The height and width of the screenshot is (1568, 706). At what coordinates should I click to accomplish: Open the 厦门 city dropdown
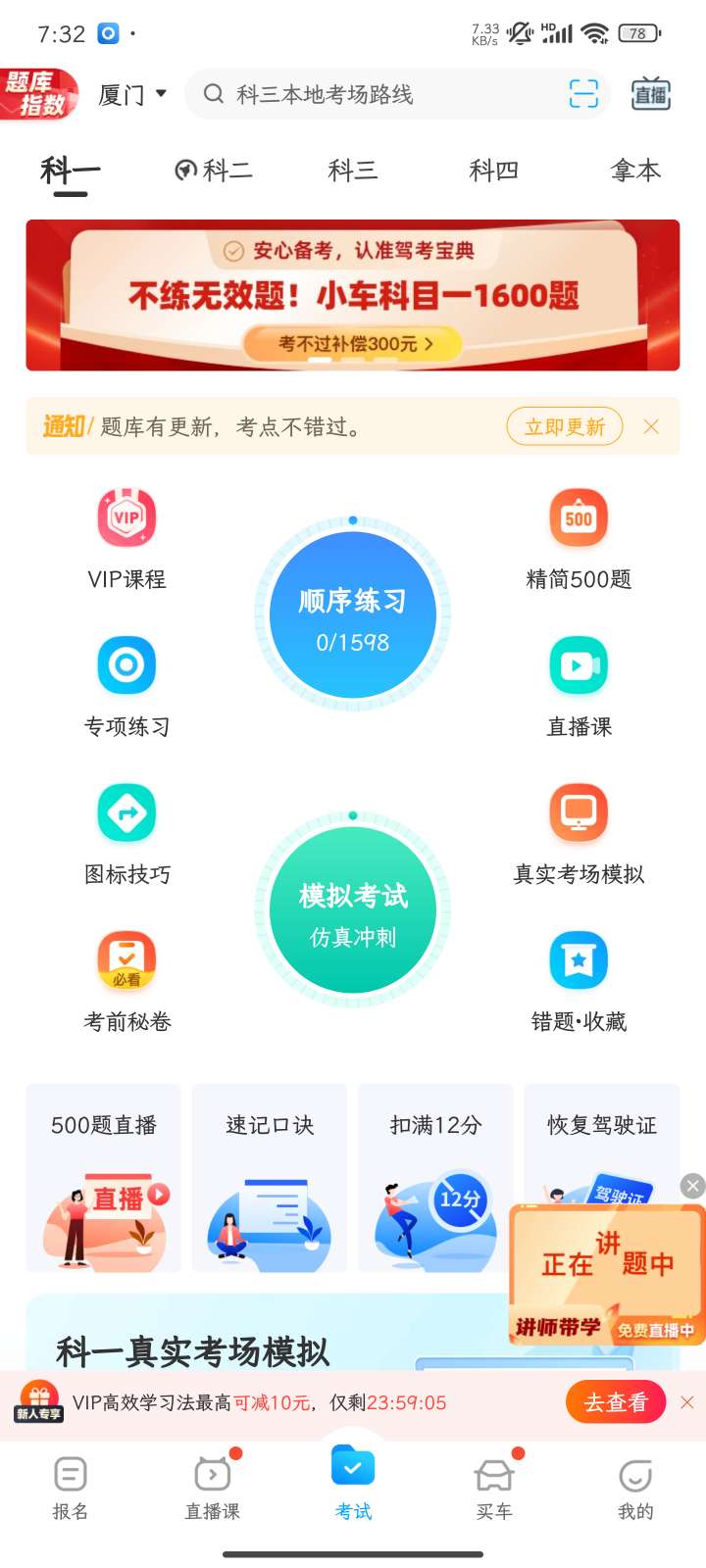tap(132, 95)
